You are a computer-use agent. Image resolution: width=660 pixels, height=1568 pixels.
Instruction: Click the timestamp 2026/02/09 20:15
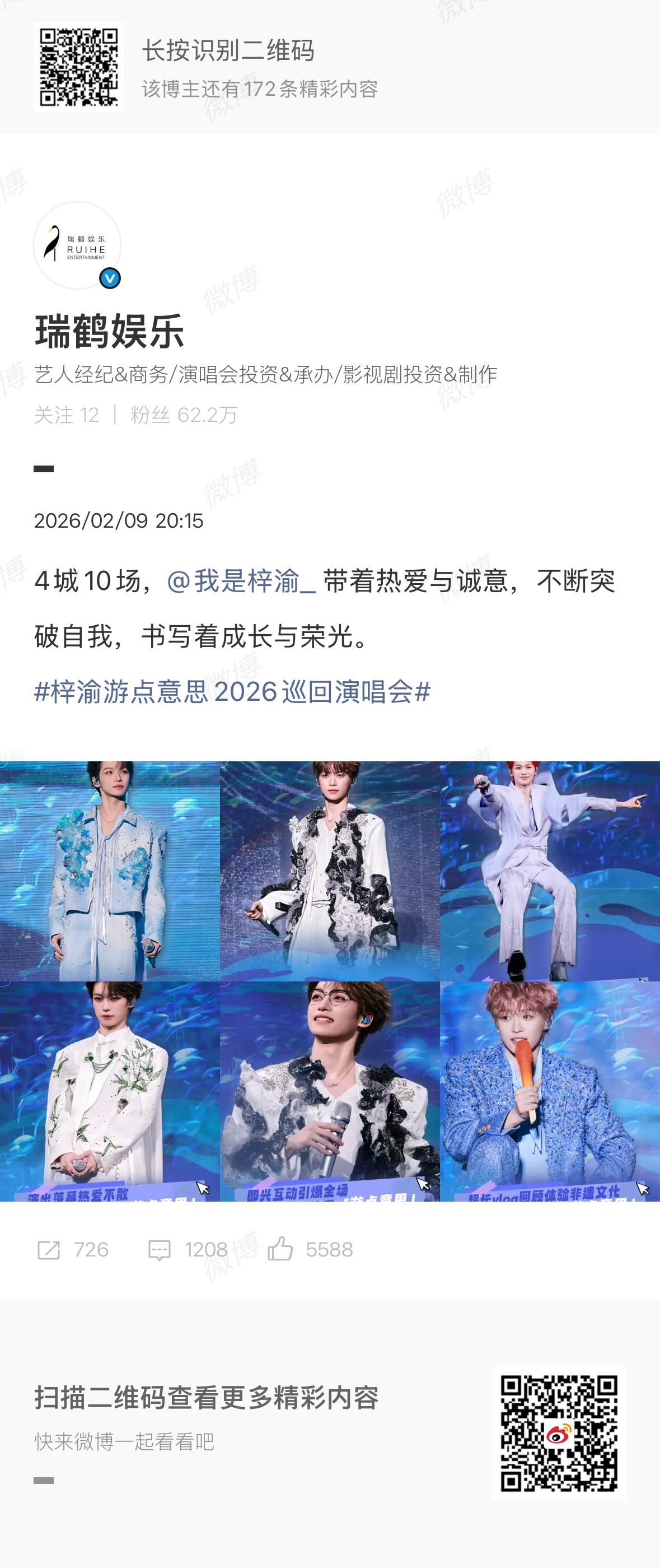pos(119,520)
